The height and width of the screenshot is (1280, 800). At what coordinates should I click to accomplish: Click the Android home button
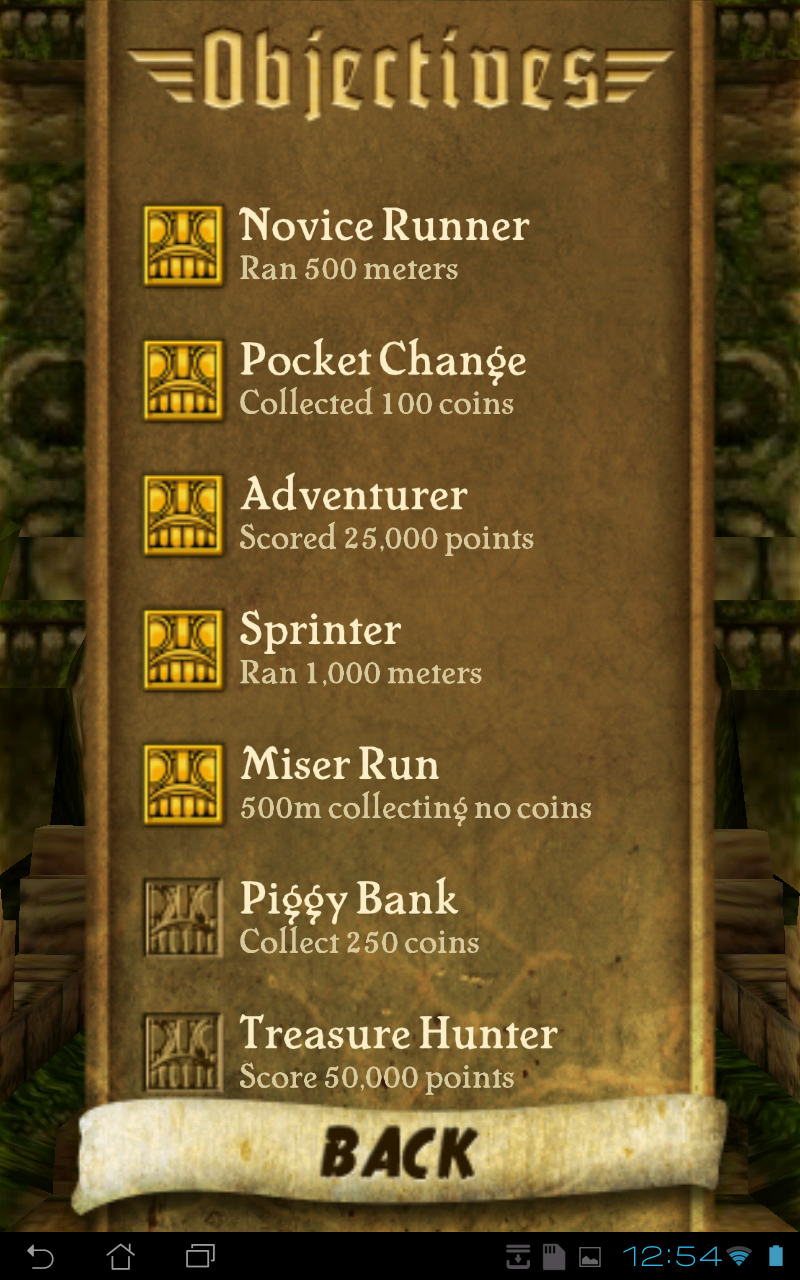point(120,1254)
